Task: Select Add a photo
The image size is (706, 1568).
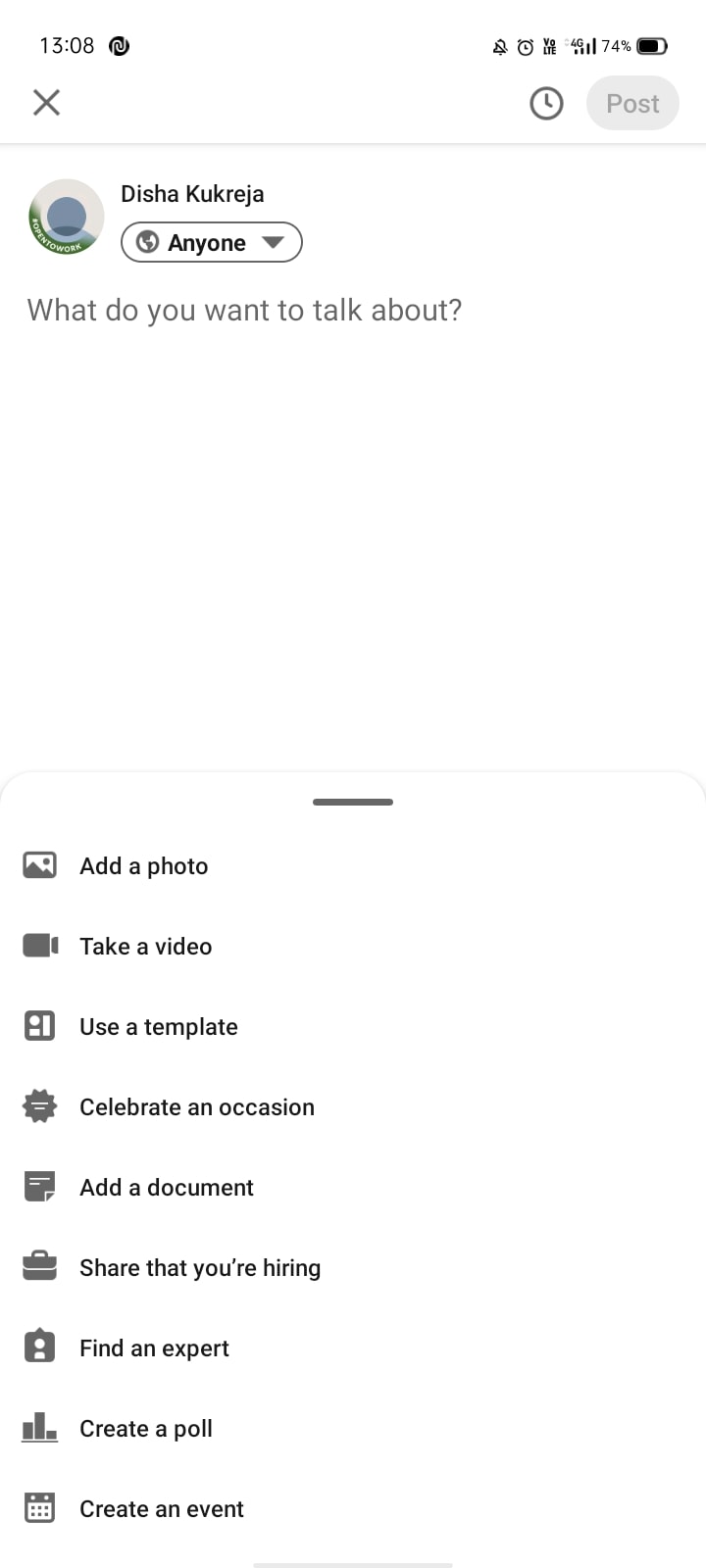Action: (x=353, y=865)
